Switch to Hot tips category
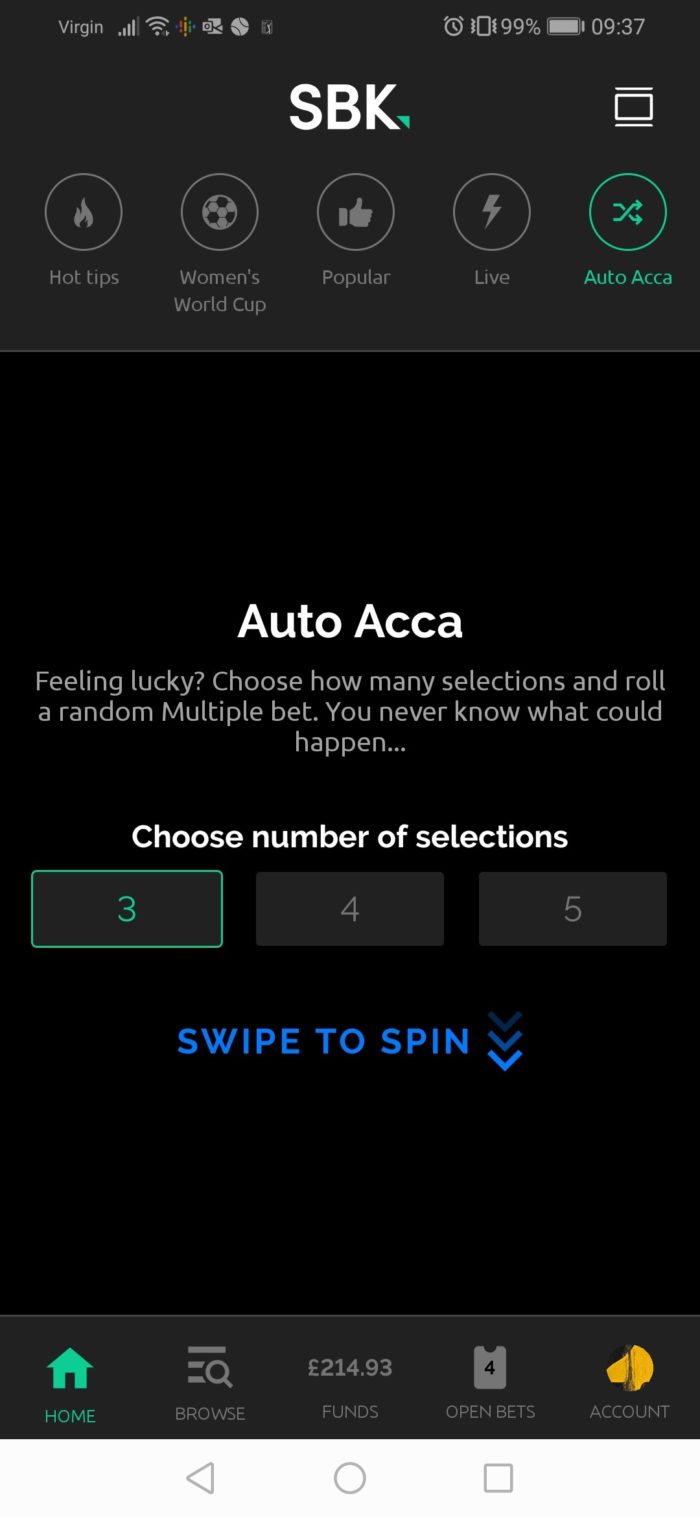The height and width of the screenshot is (1517, 700). 84,212
